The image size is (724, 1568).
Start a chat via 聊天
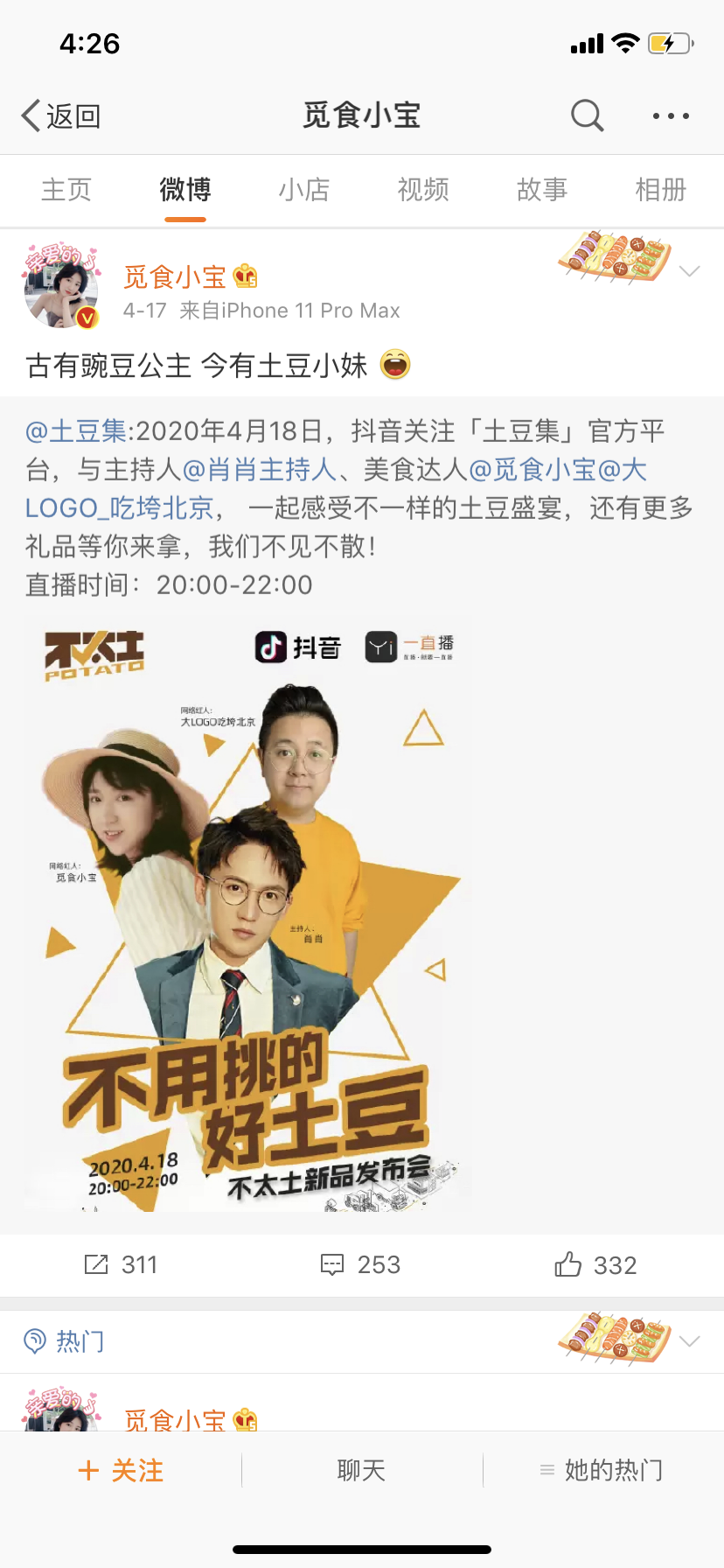361,1471
